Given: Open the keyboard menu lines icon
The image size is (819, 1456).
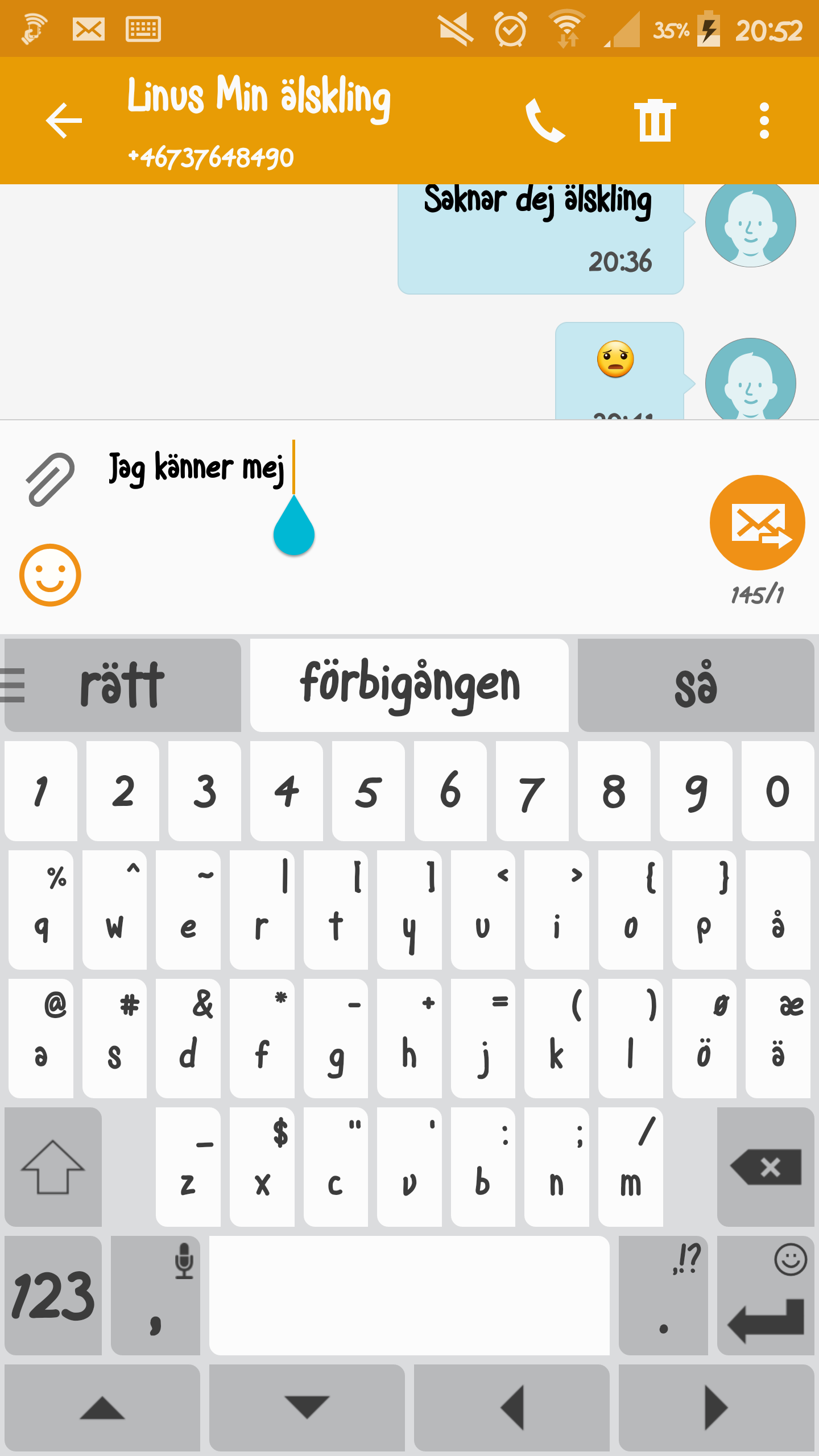Looking at the screenshot, I should (x=13, y=685).
